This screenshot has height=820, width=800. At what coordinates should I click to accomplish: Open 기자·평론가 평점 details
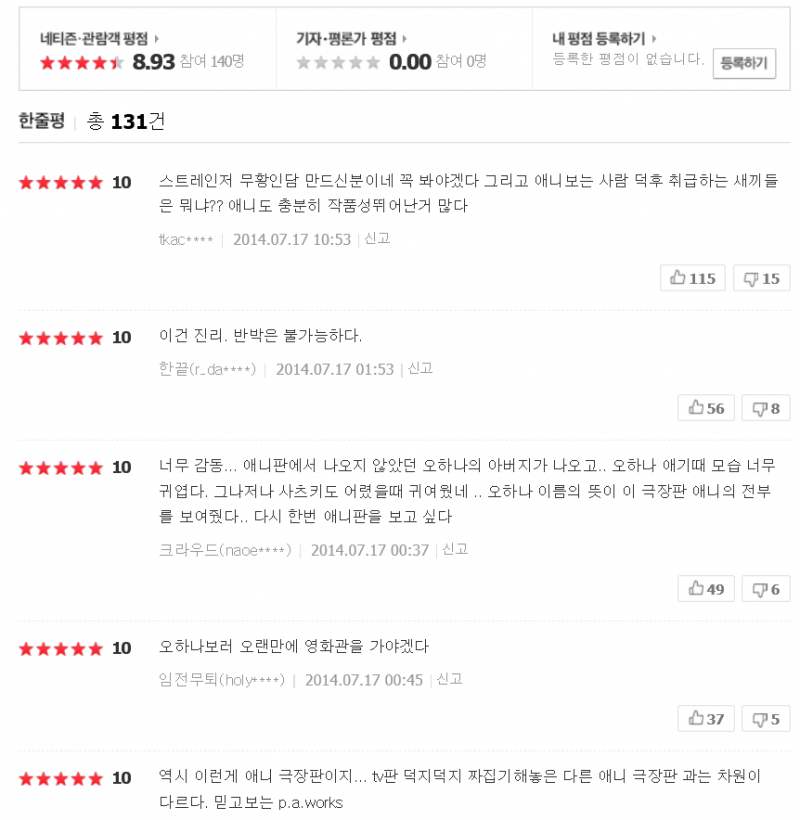352,38
